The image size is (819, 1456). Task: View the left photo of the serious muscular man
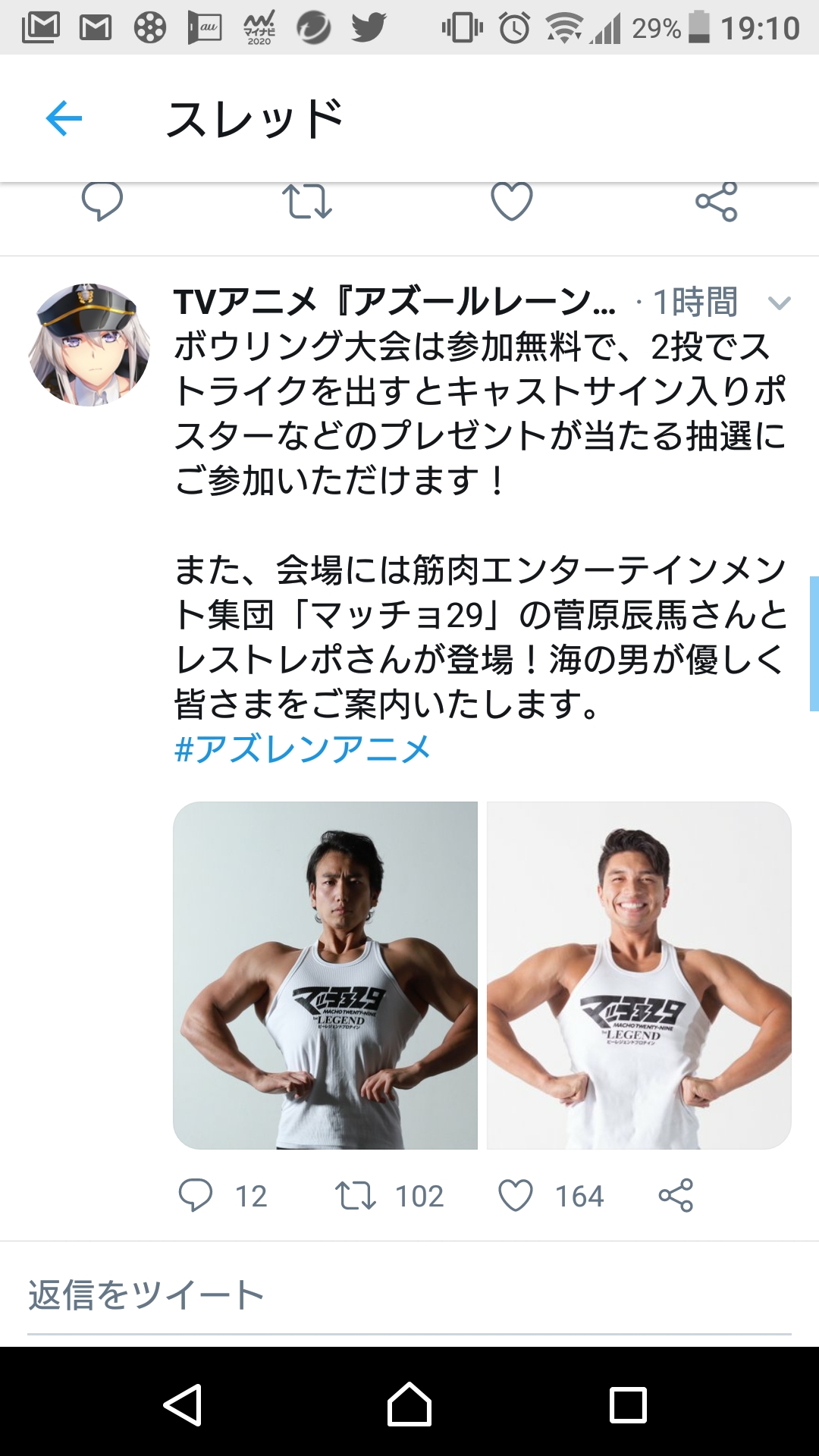[x=325, y=975]
